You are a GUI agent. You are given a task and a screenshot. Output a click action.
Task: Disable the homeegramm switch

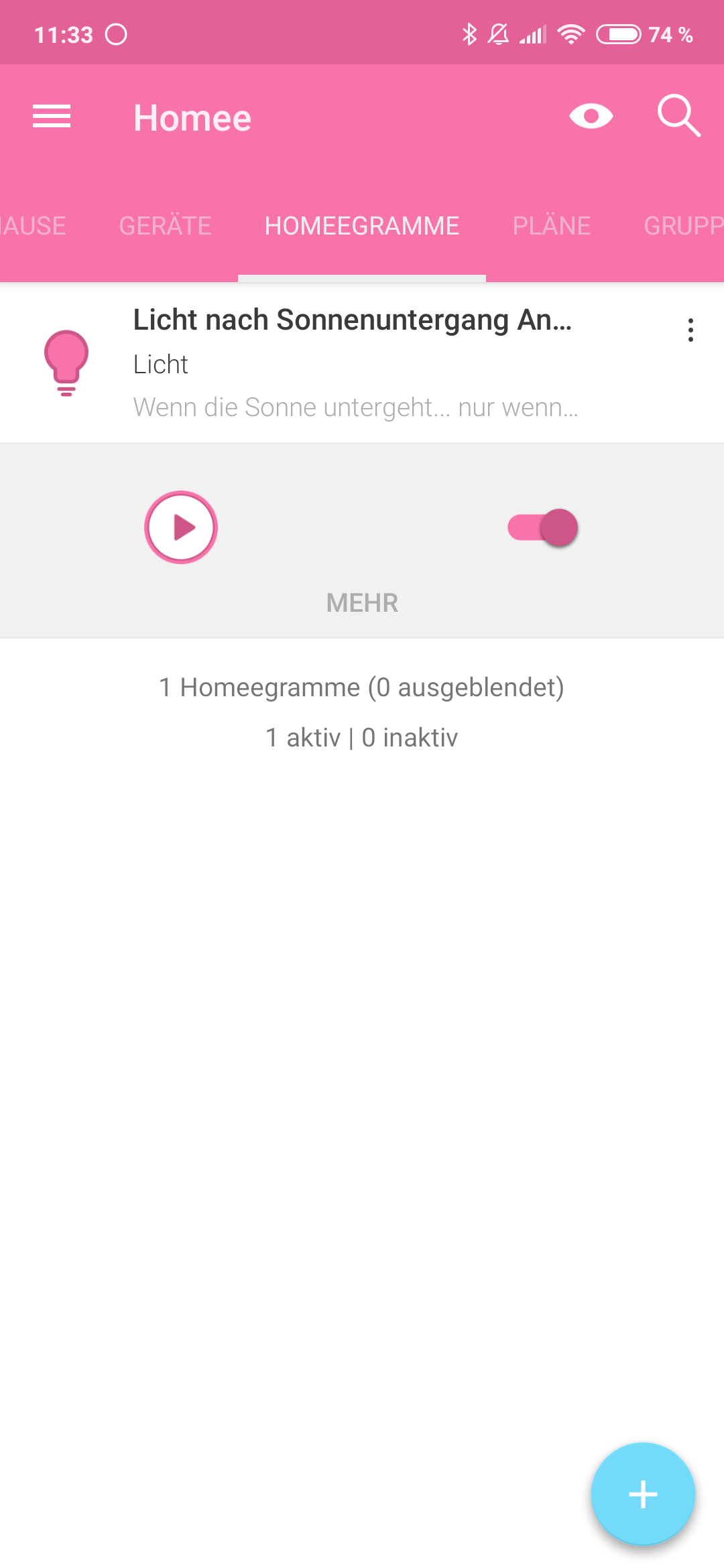point(543,527)
